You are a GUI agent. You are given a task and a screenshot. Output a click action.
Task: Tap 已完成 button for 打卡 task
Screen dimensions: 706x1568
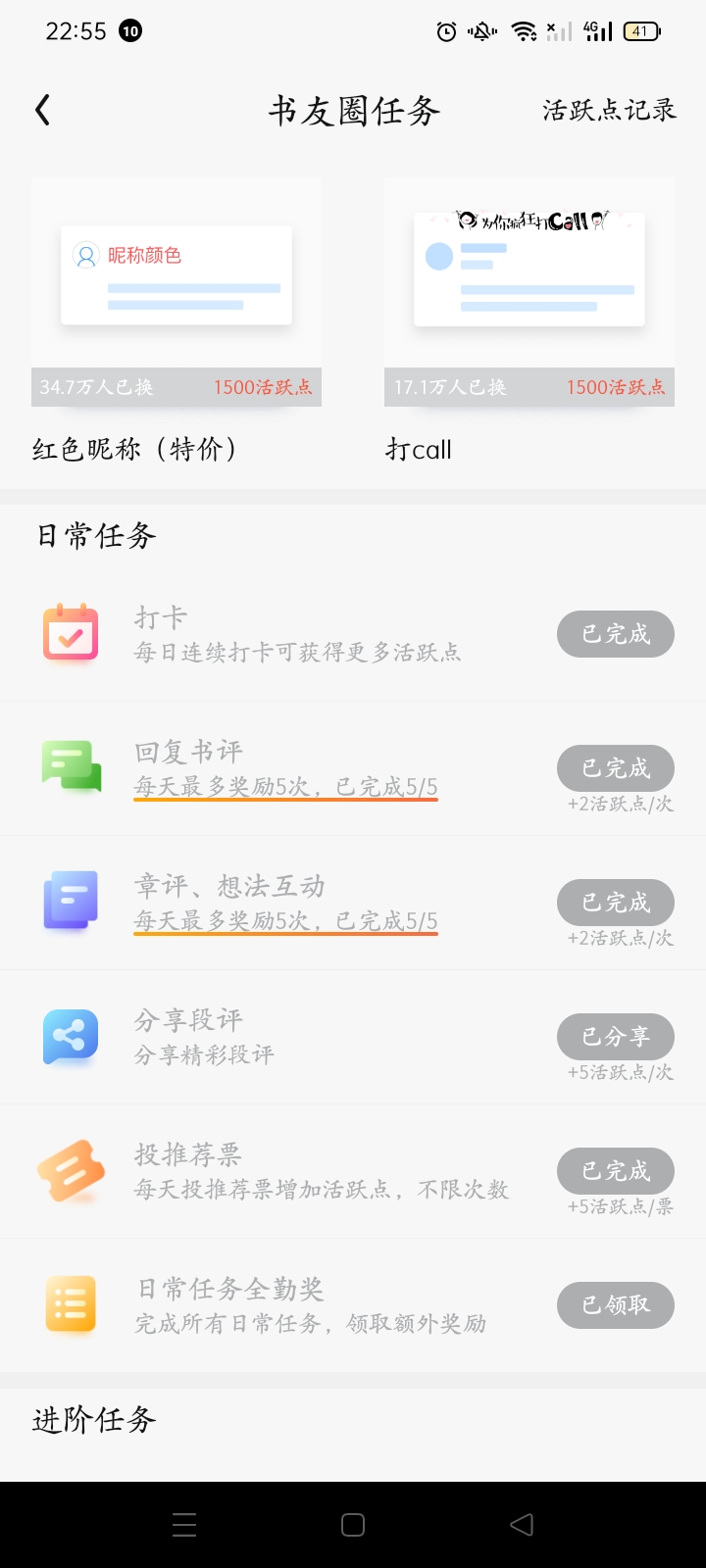click(x=616, y=634)
